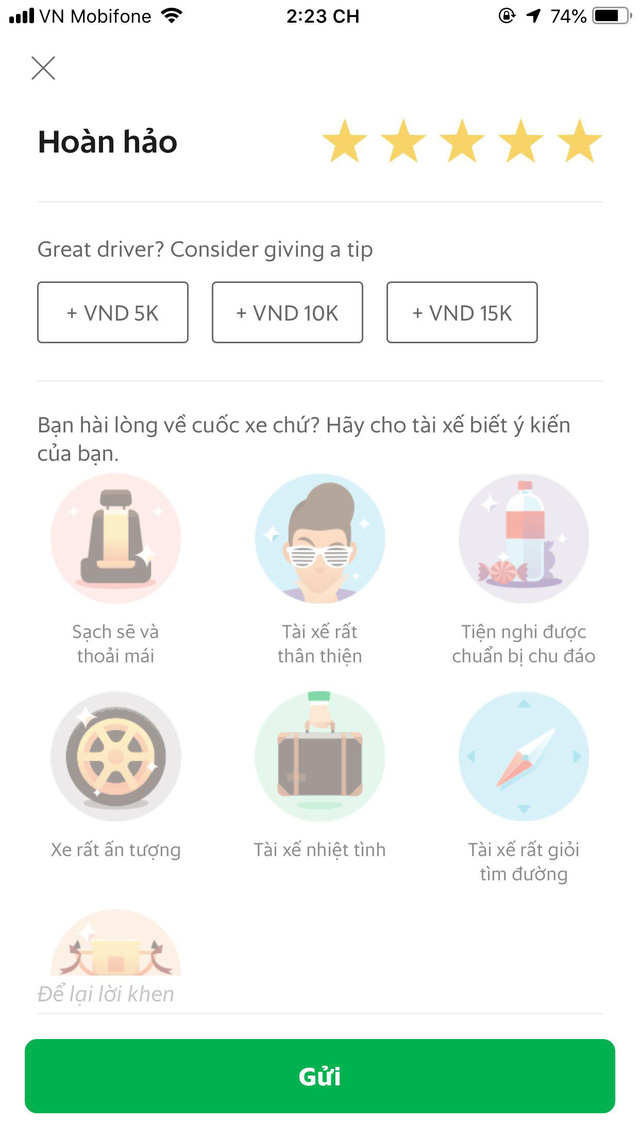
Task: Set rating to three stars
Action: click(x=462, y=142)
